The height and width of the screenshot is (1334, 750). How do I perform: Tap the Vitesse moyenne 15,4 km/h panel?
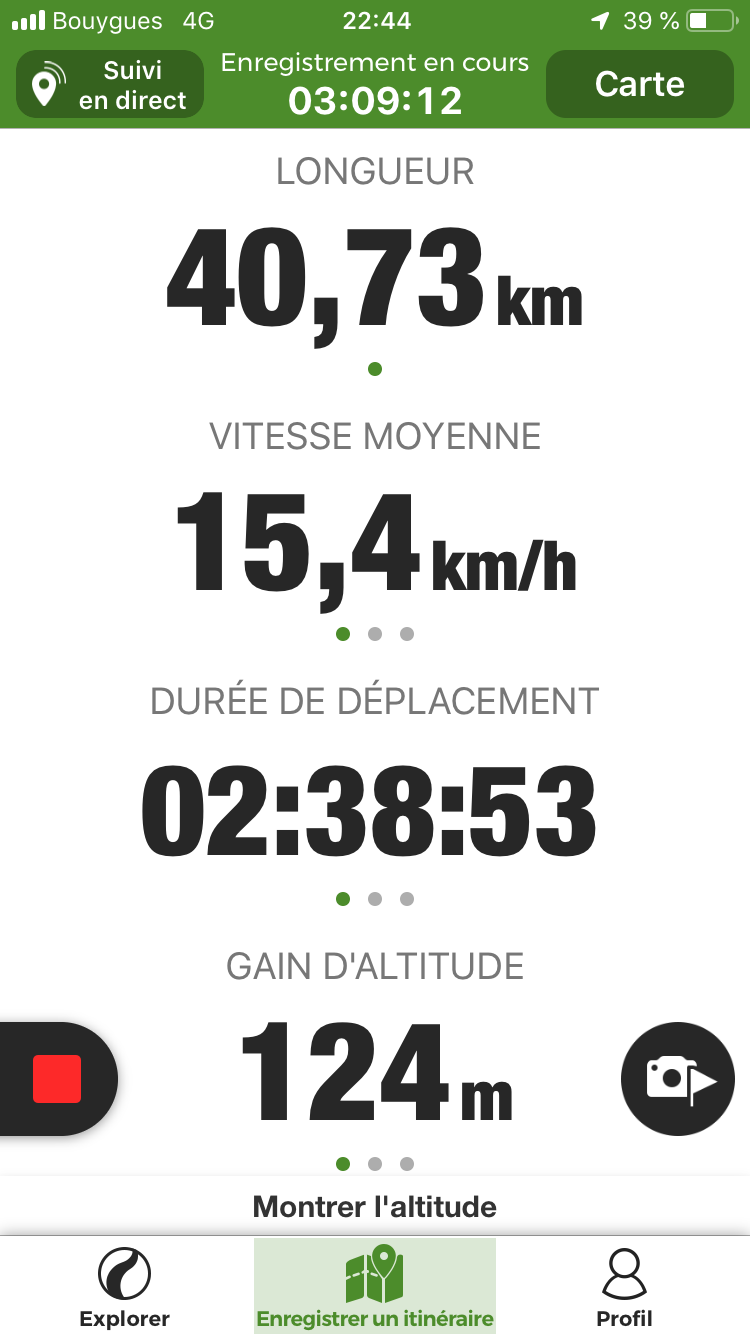(x=375, y=531)
